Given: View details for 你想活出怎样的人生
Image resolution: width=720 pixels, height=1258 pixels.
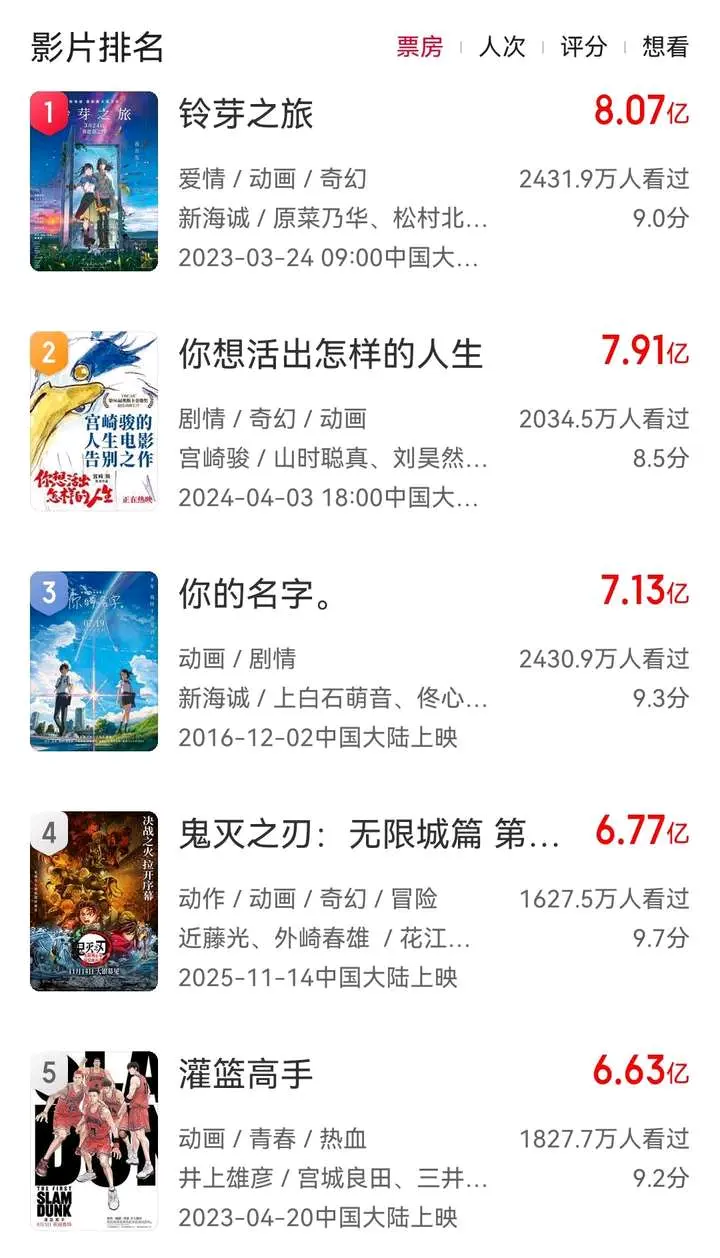Looking at the screenshot, I should 330,353.
